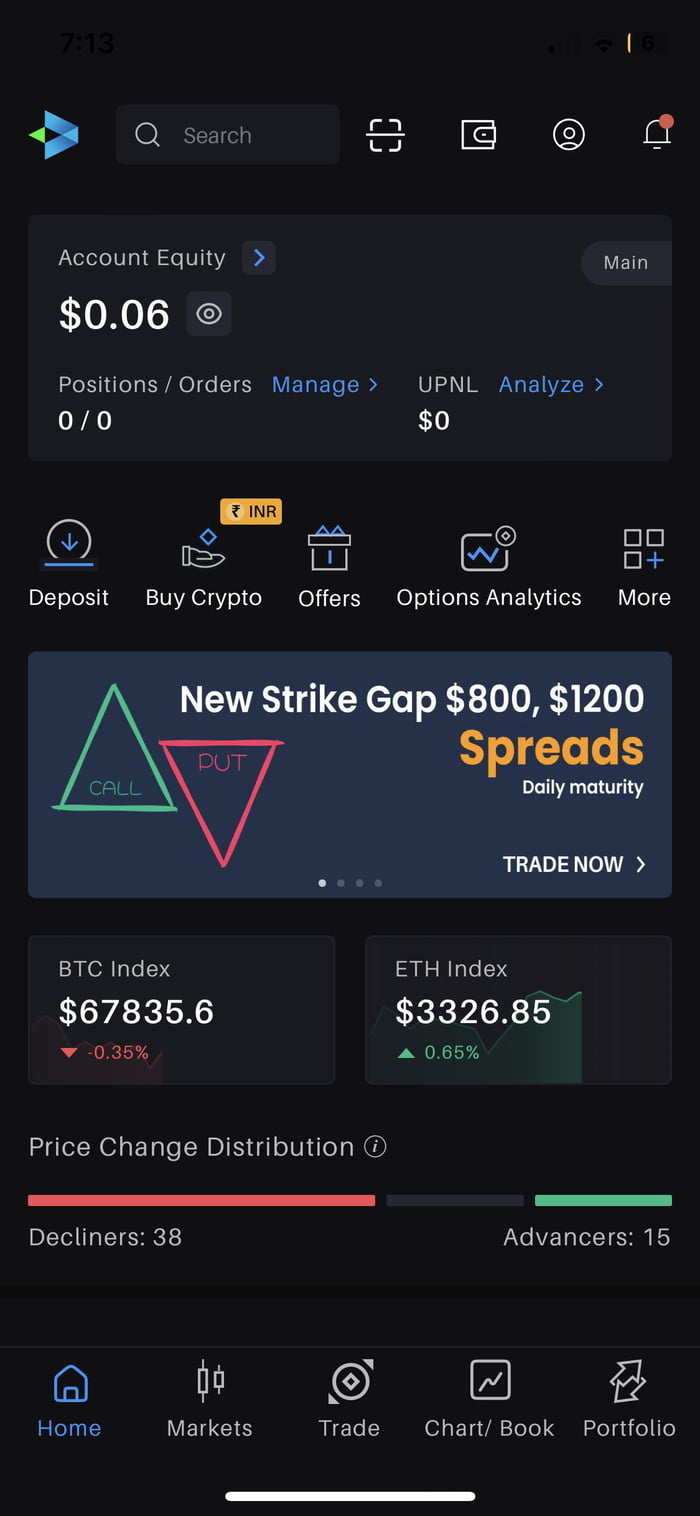Open the ETH Index card
The height and width of the screenshot is (1516, 700).
pos(518,1009)
